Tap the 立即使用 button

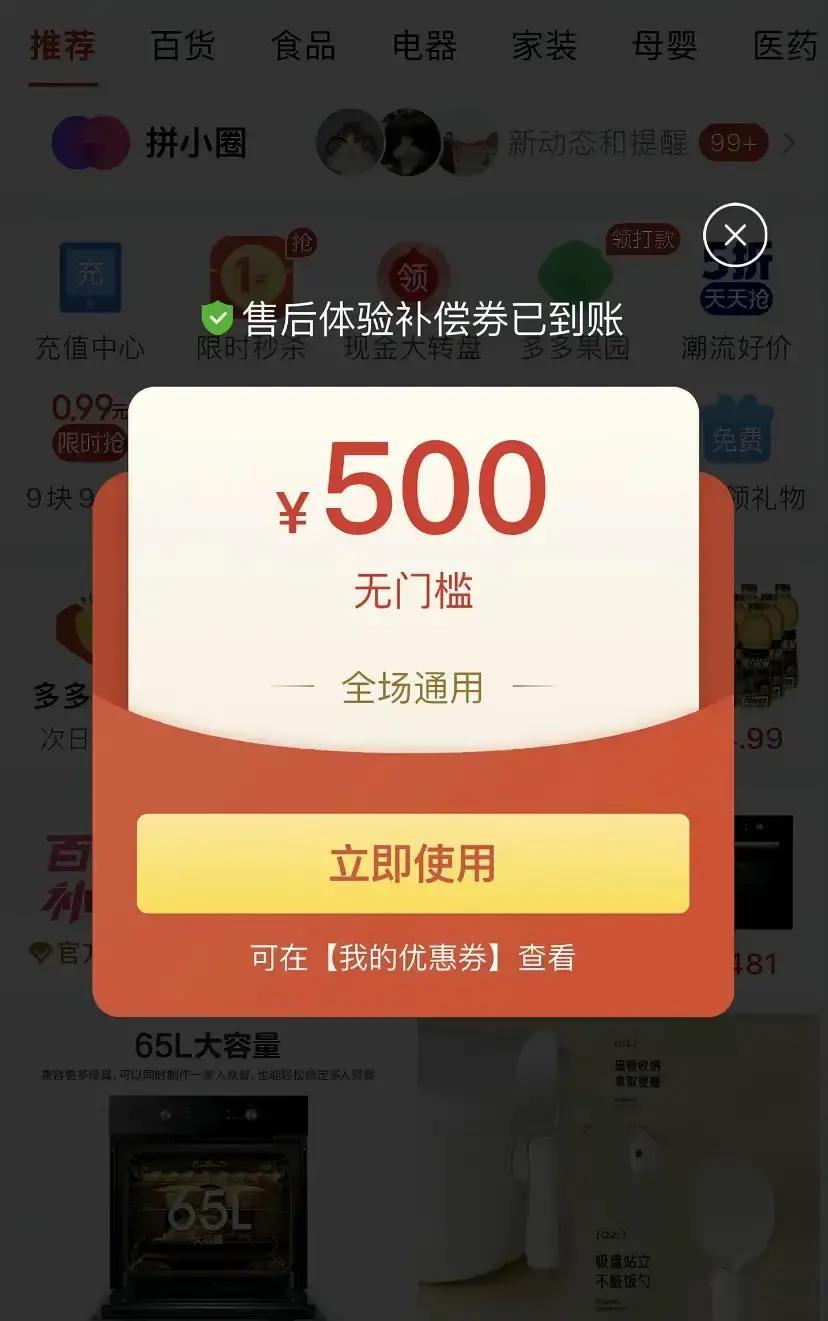click(x=413, y=864)
